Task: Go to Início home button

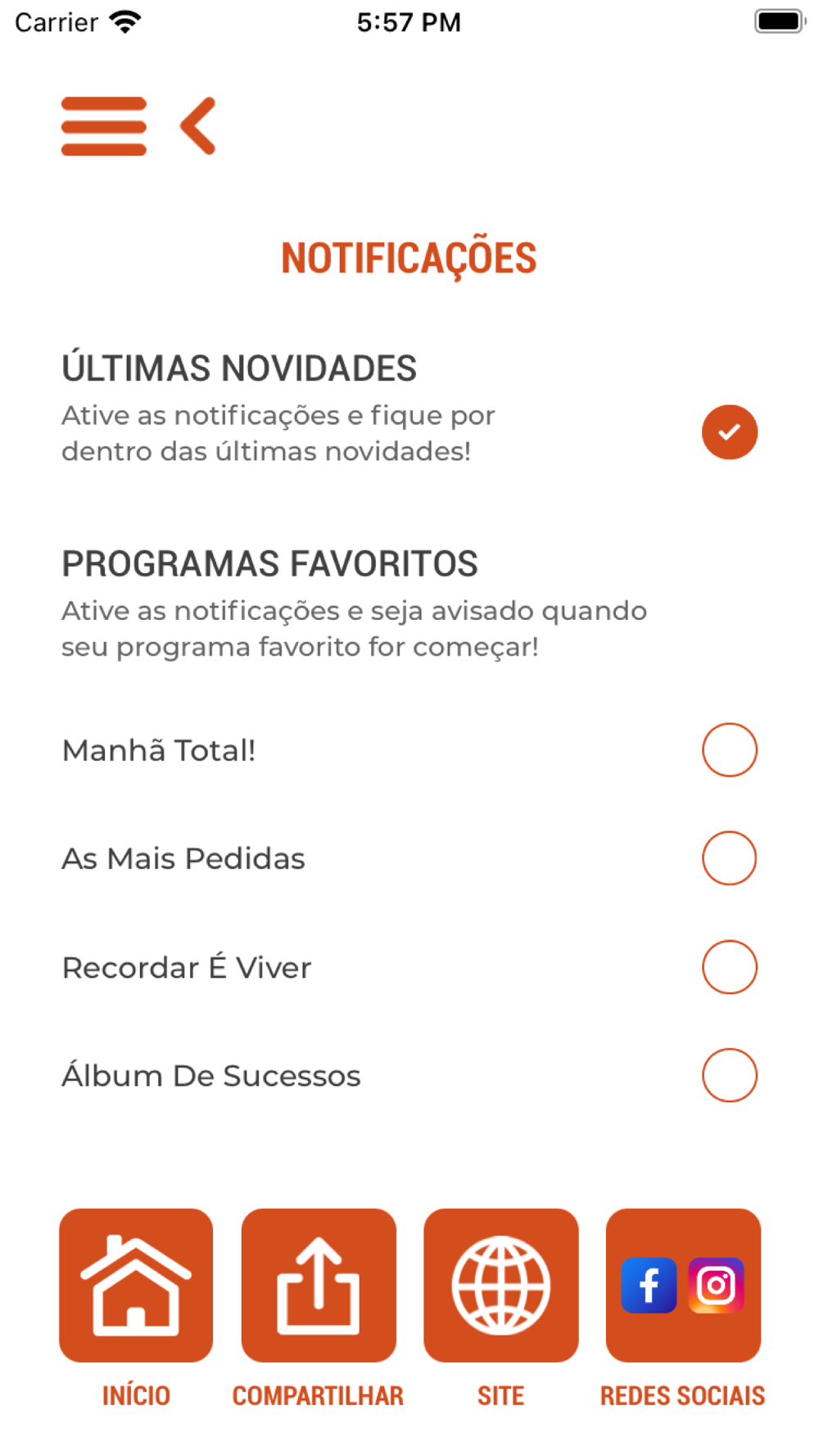Action: pyautogui.click(x=136, y=1286)
